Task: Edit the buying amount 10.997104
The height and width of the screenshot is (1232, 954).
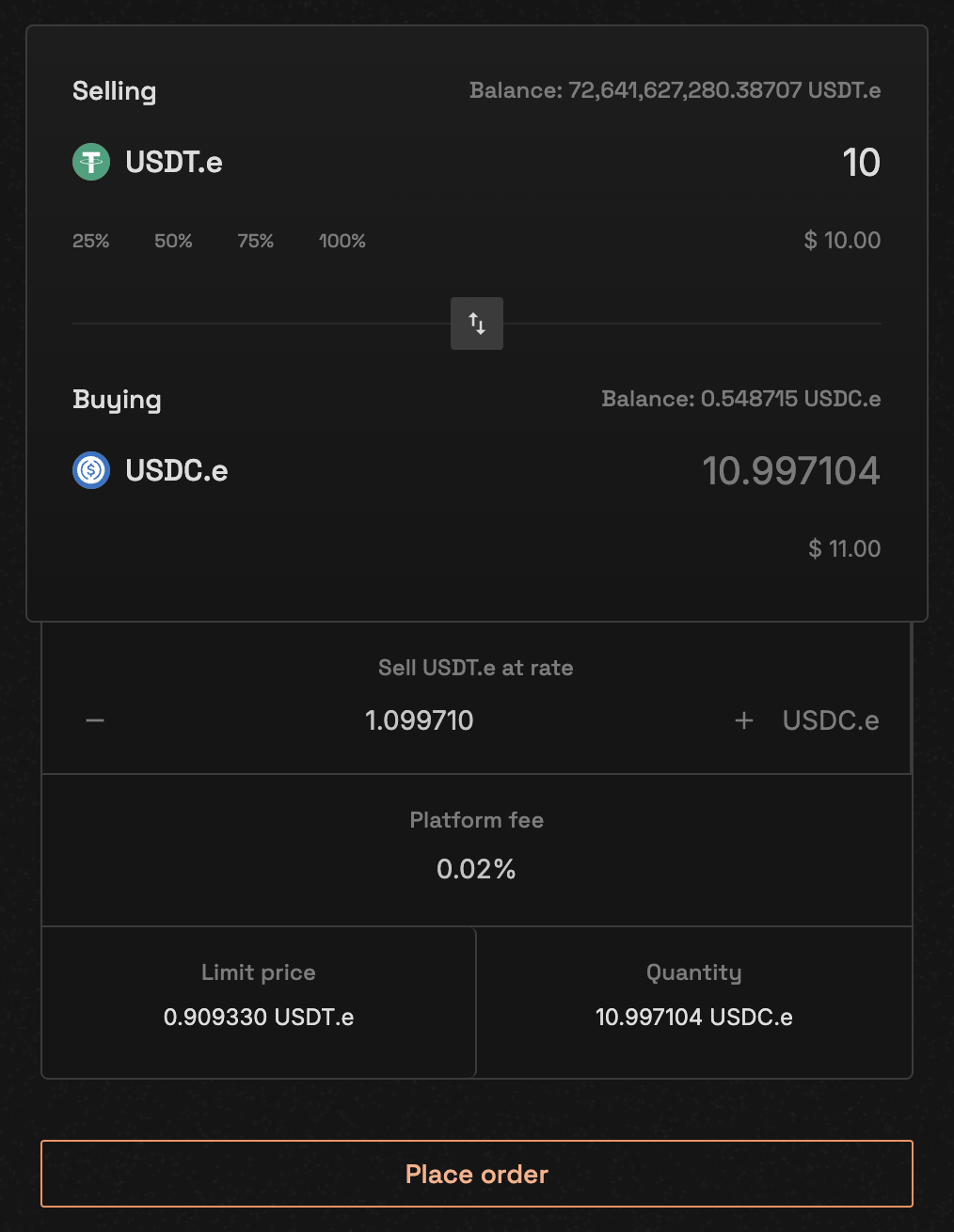Action: pos(790,470)
